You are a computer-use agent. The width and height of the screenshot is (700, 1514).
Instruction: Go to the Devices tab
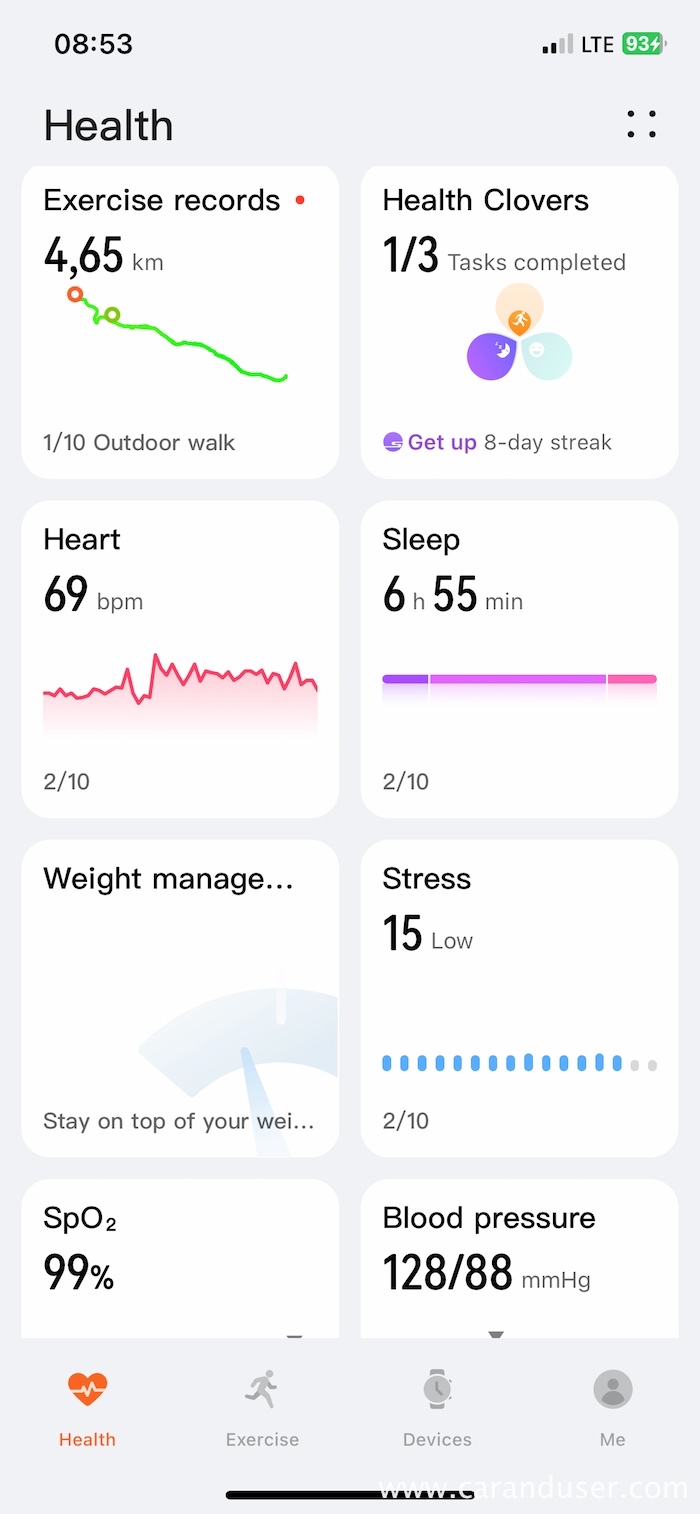click(x=437, y=1408)
